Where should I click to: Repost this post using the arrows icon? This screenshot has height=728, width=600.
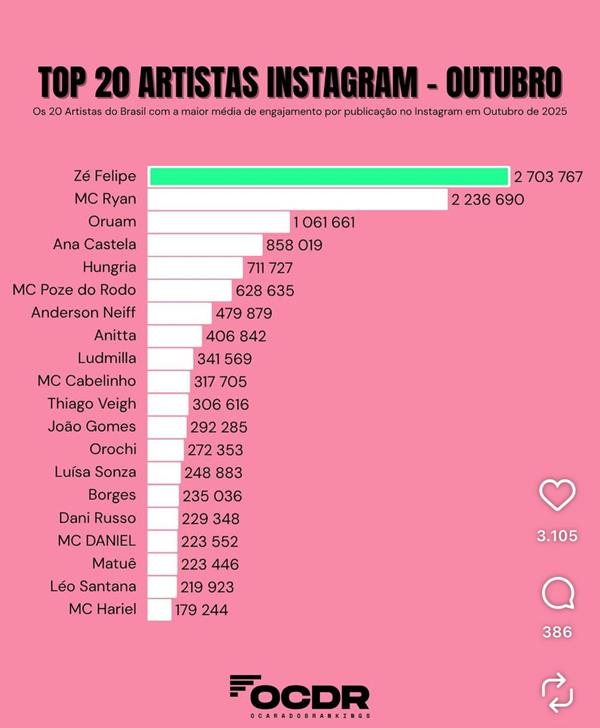pos(556,691)
